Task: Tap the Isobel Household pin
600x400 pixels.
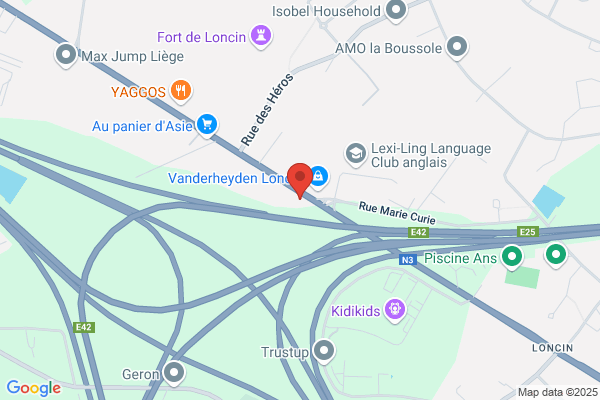Action: click(396, 10)
